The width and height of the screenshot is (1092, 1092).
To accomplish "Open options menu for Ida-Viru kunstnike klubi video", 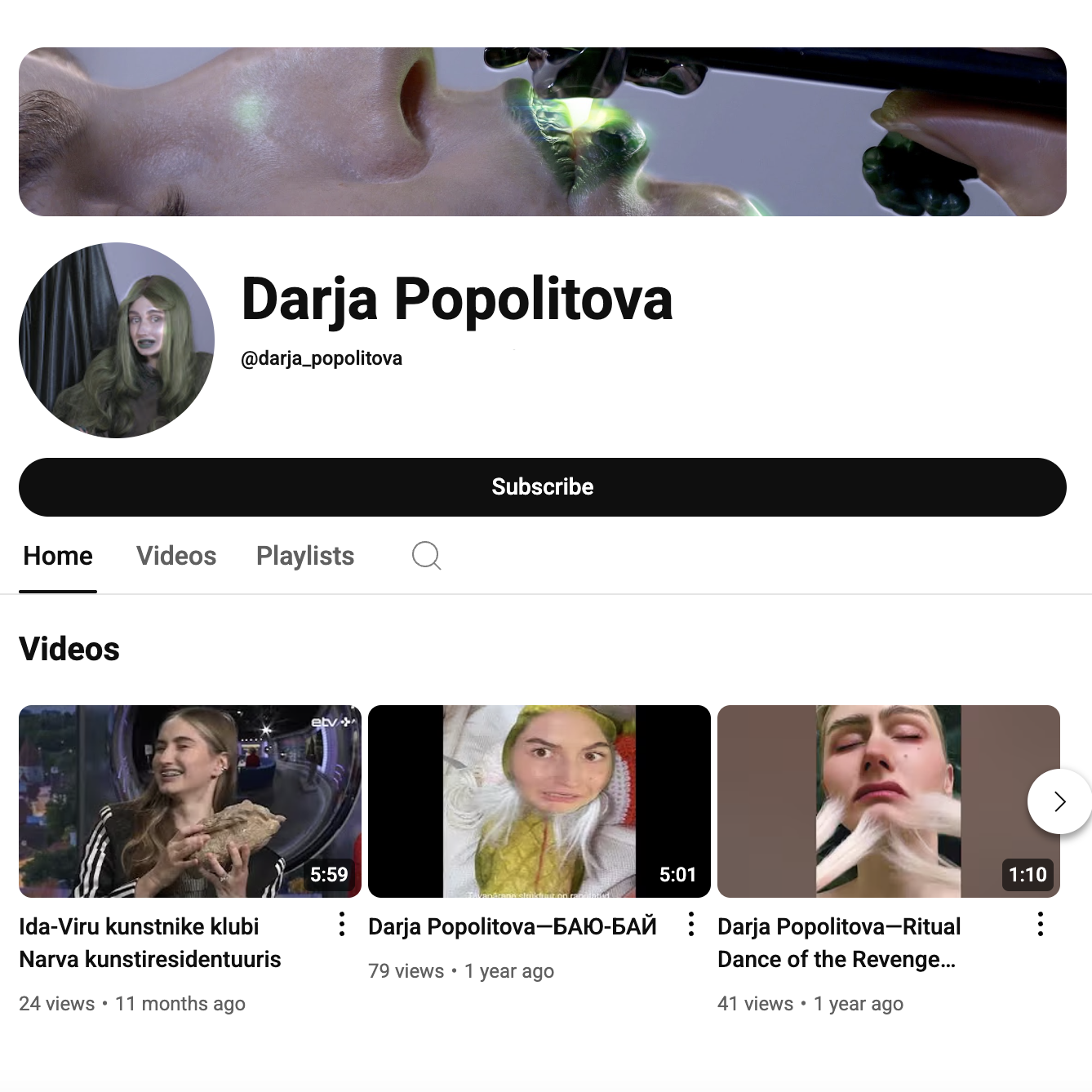I will coord(342,925).
